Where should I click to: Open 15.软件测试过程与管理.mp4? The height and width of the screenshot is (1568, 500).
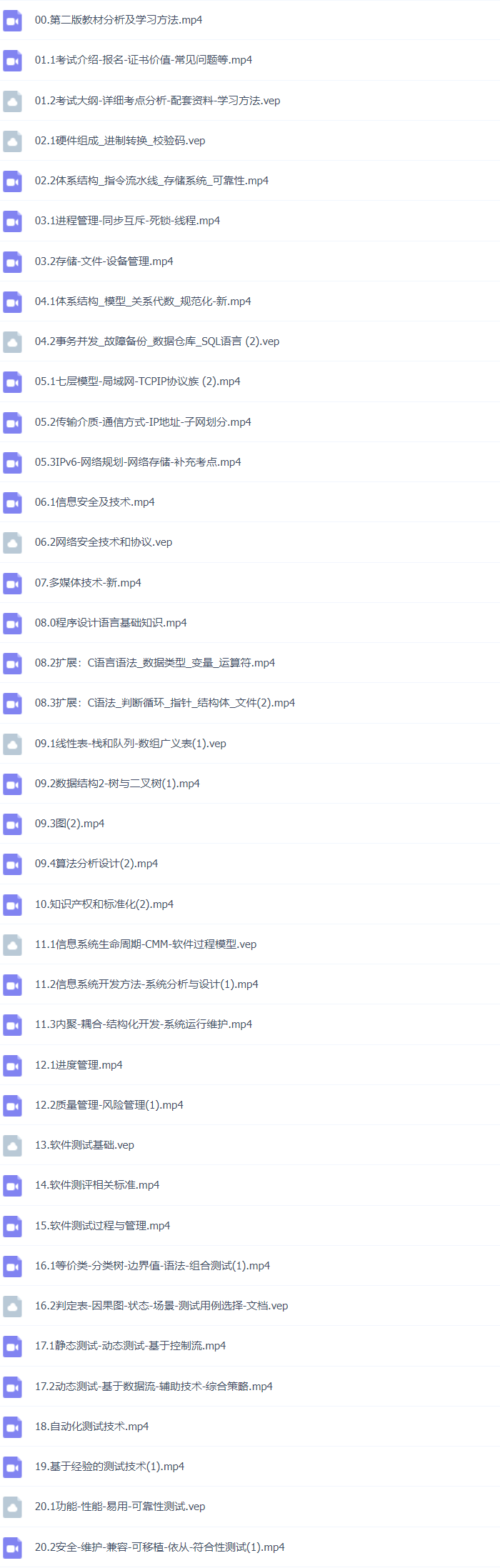click(102, 1226)
